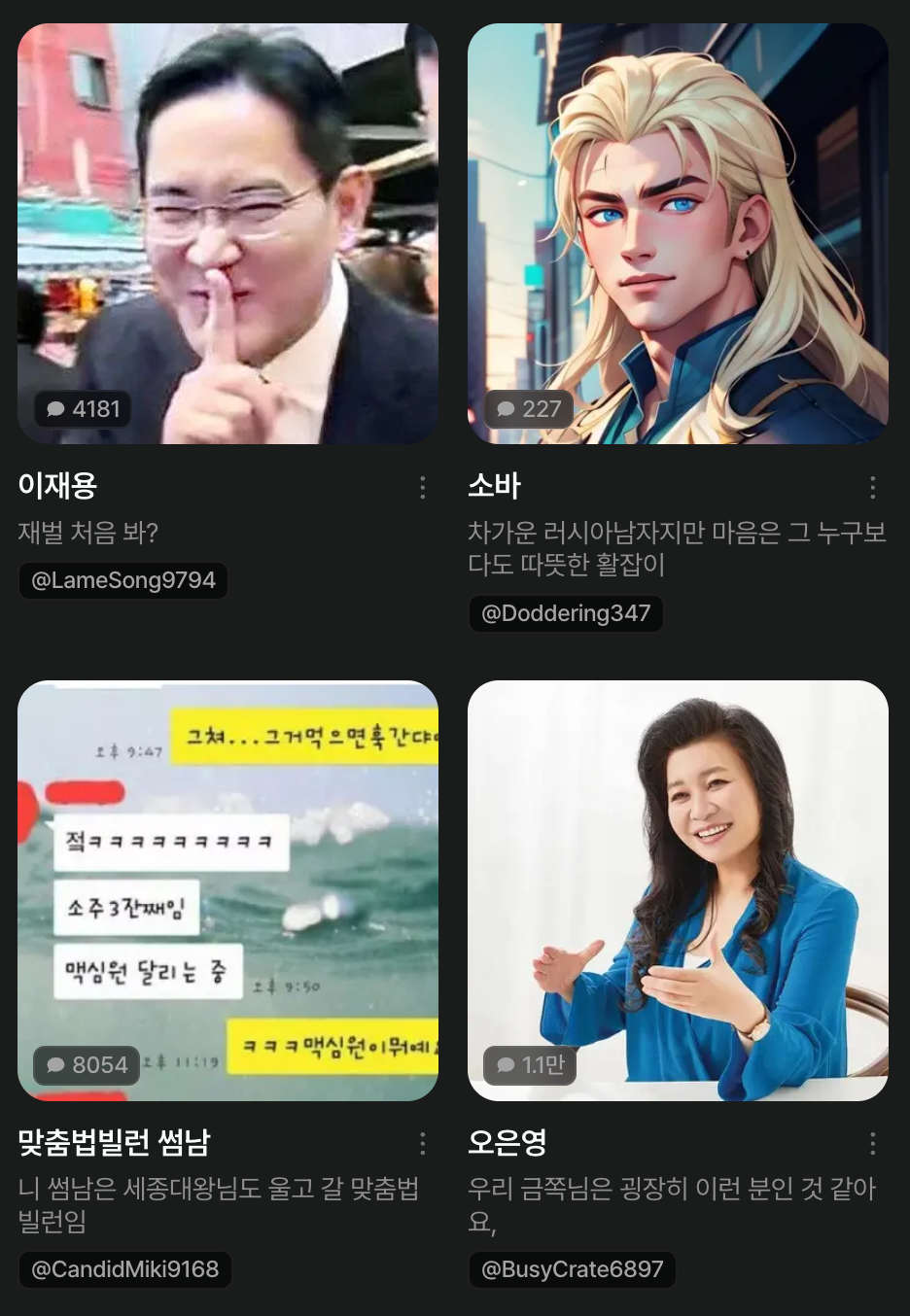Open the 소바 character card

pyautogui.click(x=678, y=233)
